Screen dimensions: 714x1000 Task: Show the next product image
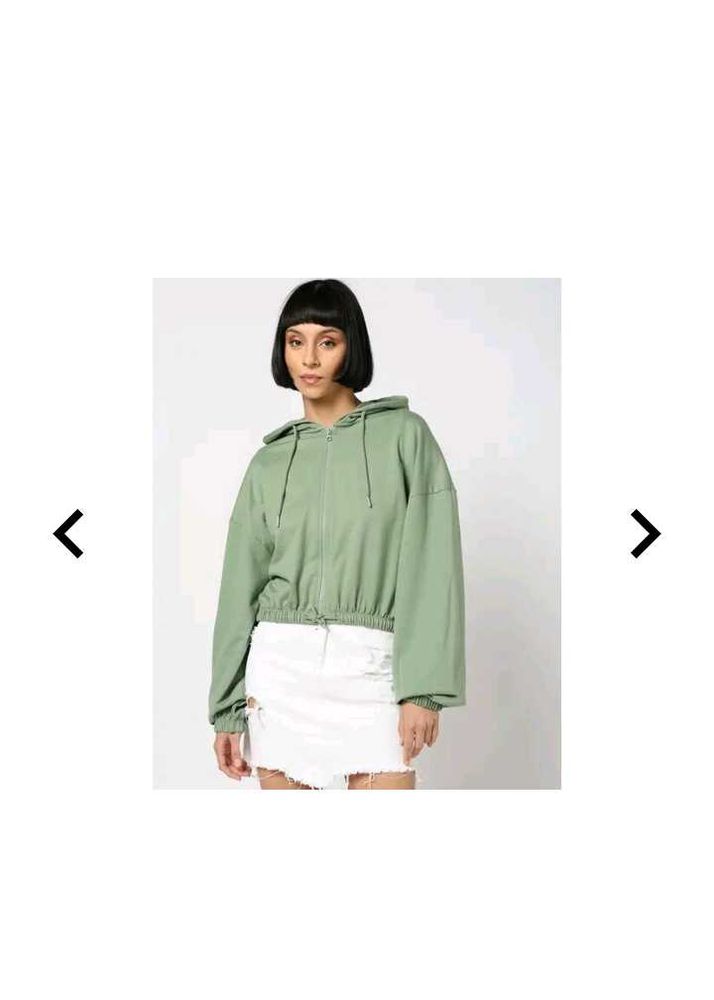tap(645, 533)
